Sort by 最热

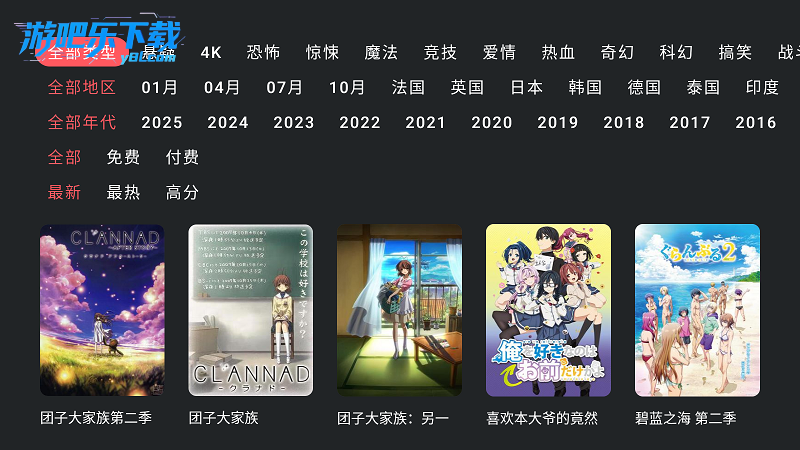(x=123, y=192)
